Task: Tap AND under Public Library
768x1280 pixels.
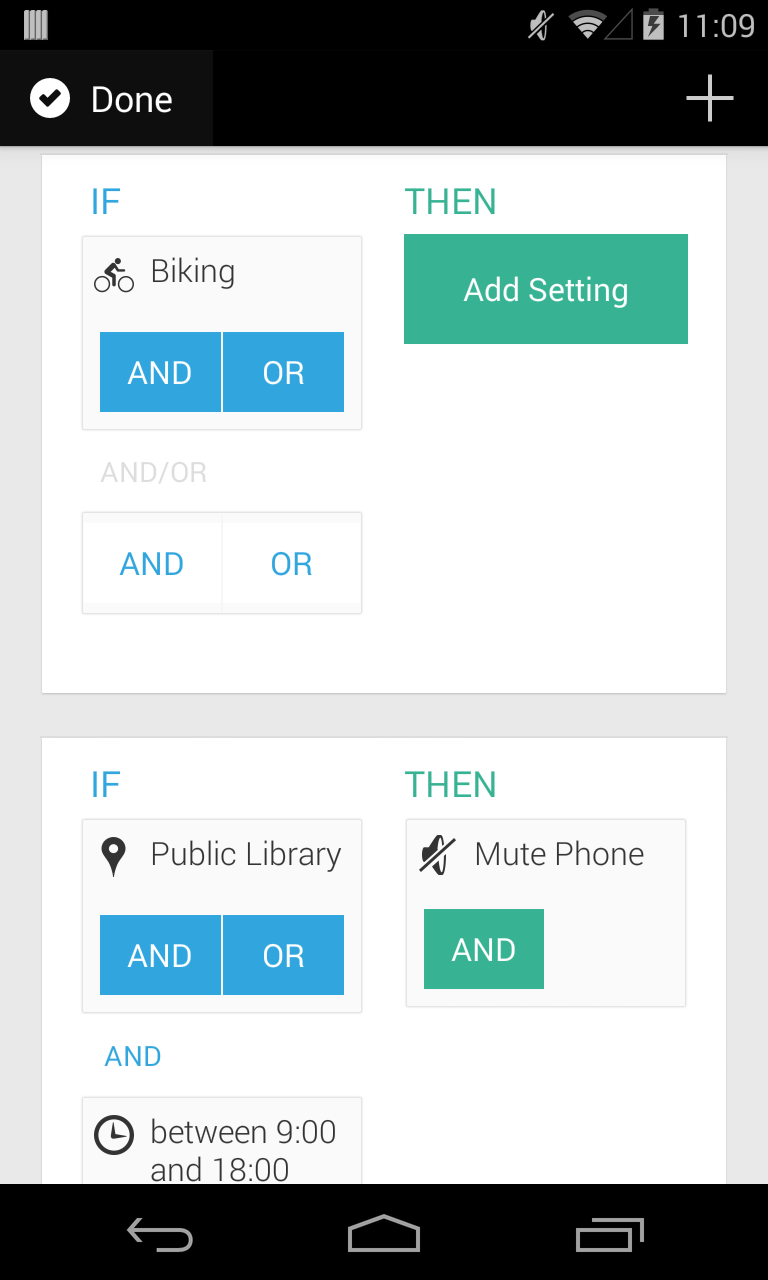Action: pyautogui.click(x=160, y=956)
